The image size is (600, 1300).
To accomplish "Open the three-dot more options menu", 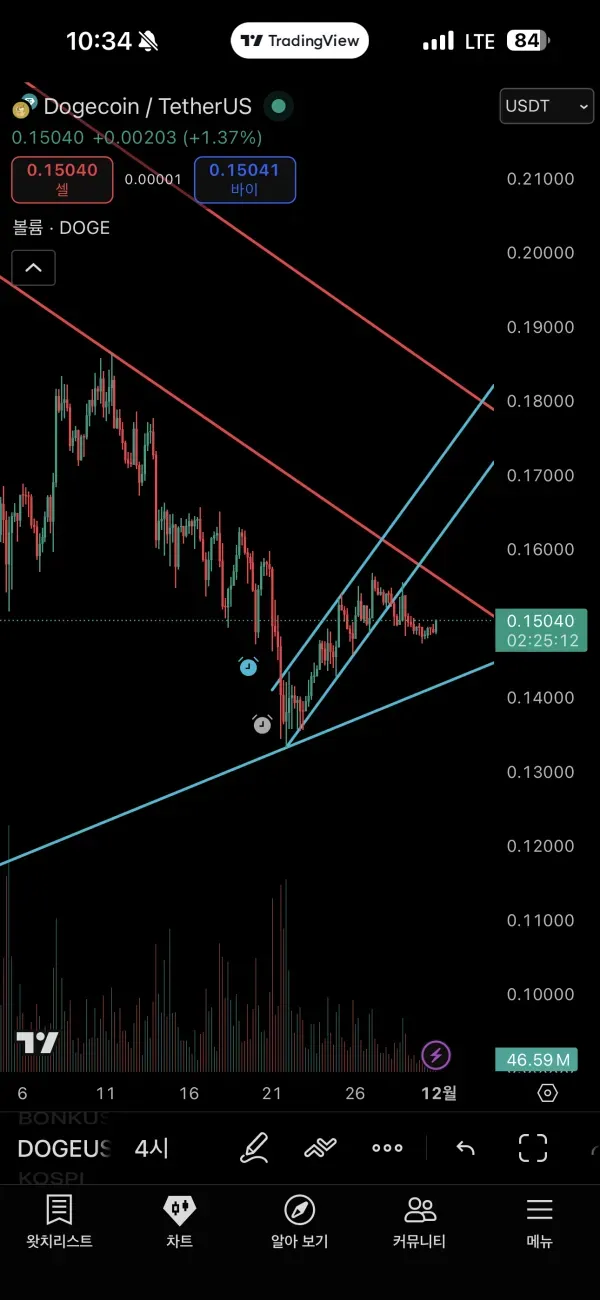I will click(x=387, y=1148).
